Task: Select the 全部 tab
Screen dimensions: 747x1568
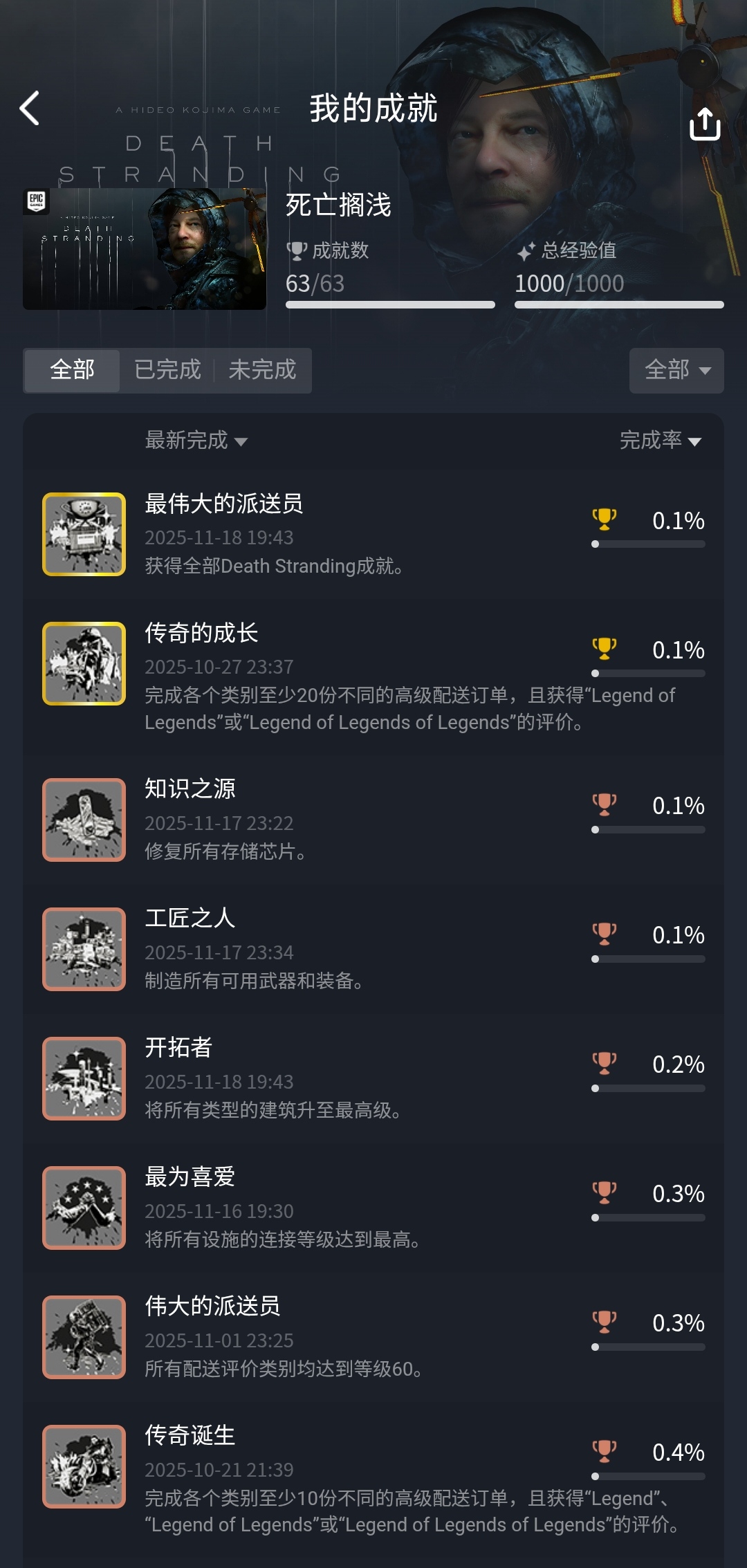Action: [72, 370]
